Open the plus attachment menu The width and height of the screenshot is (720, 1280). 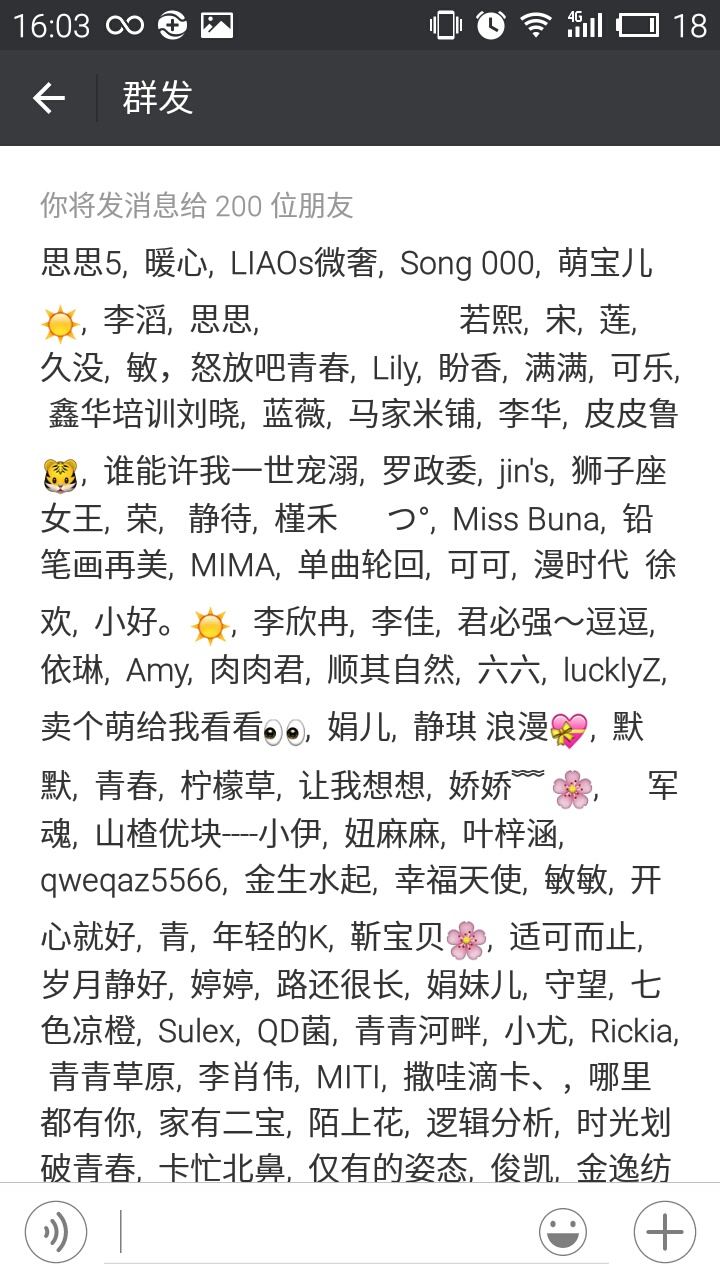click(x=664, y=1231)
